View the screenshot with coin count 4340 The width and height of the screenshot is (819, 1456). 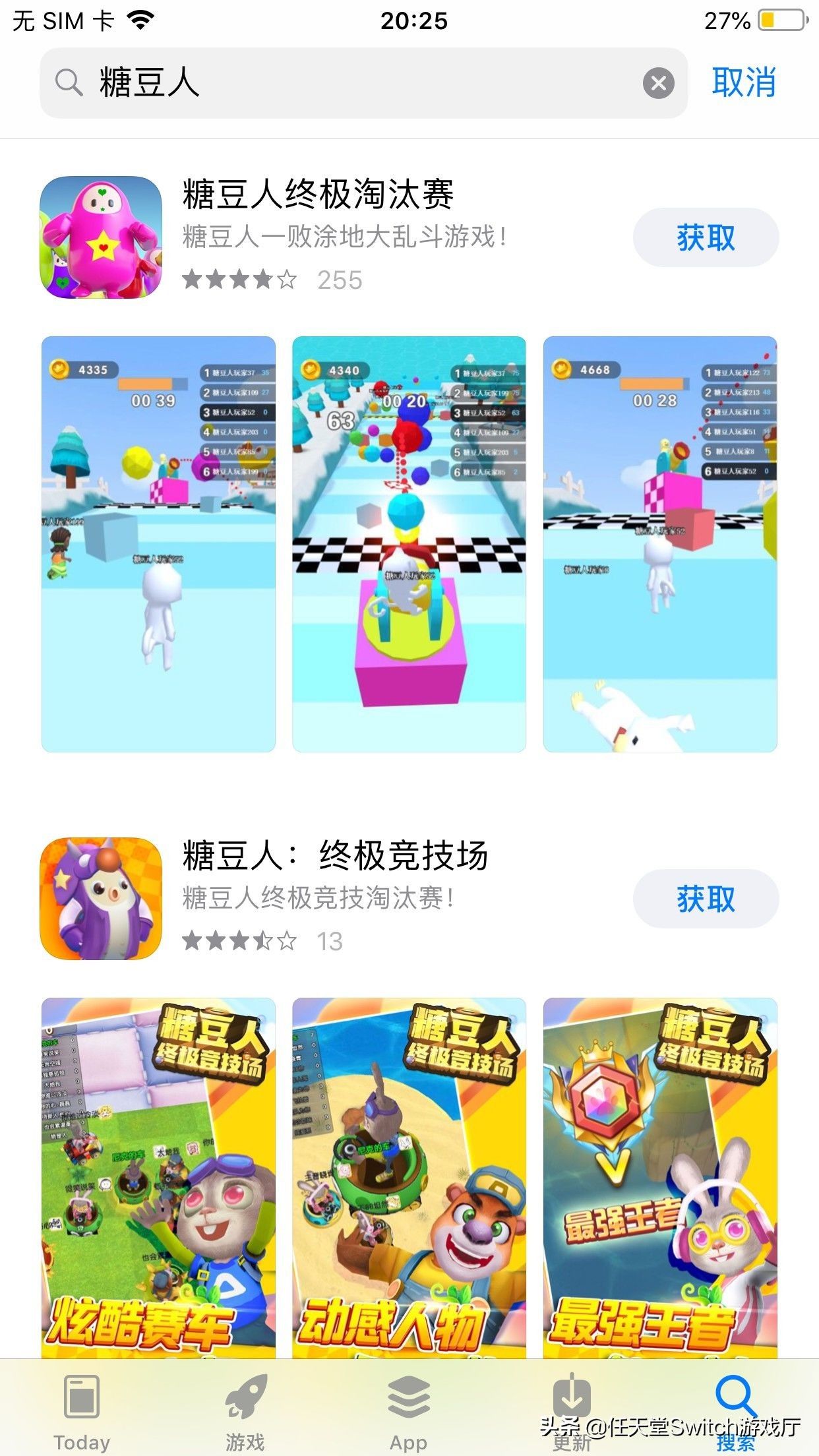[x=409, y=544]
